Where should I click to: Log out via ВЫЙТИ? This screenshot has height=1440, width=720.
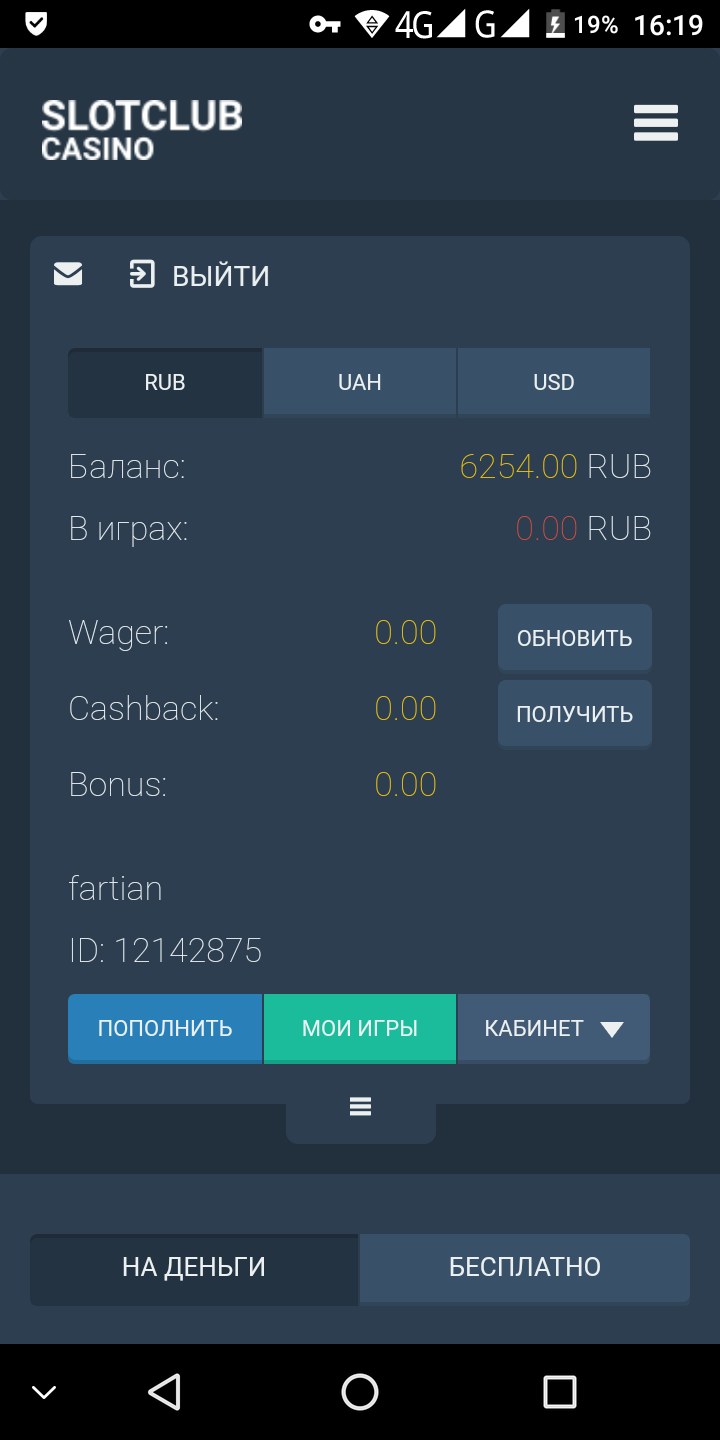click(201, 275)
